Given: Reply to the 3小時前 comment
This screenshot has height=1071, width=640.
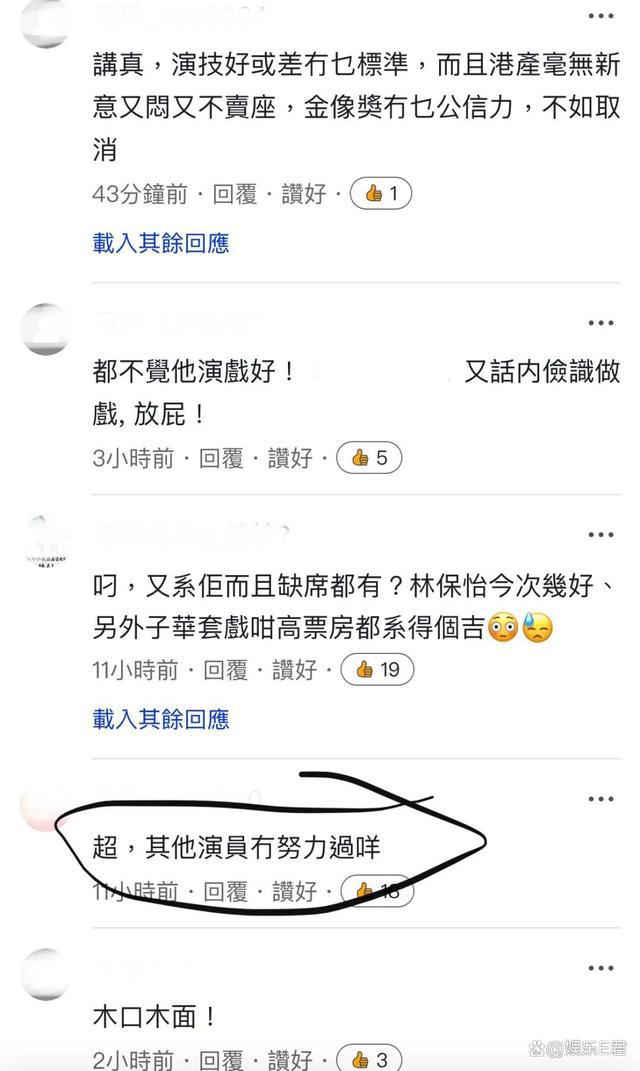Looking at the screenshot, I should 223,458.
